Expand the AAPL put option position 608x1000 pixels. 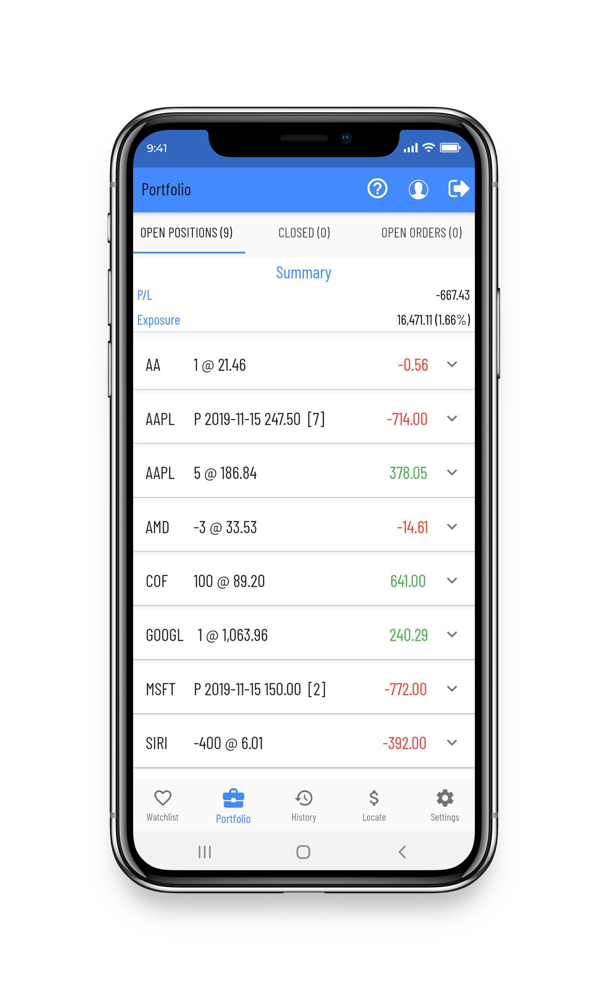click(452, 419)
